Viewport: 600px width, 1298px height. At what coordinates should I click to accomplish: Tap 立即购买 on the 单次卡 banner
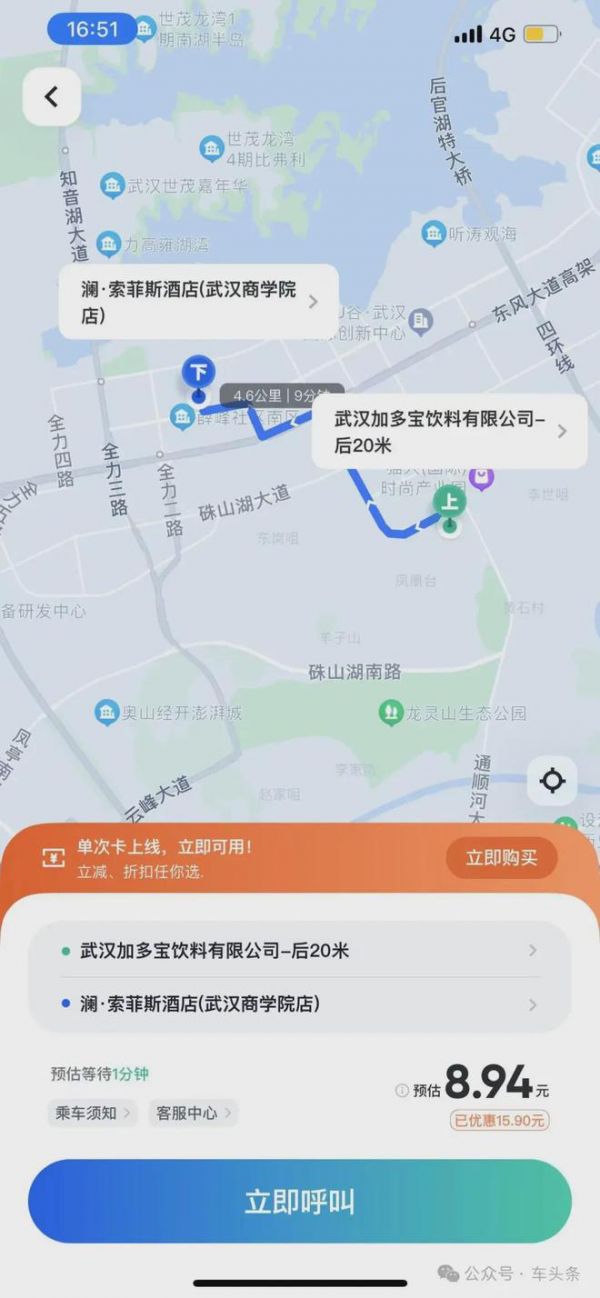(x=501, y=858)
